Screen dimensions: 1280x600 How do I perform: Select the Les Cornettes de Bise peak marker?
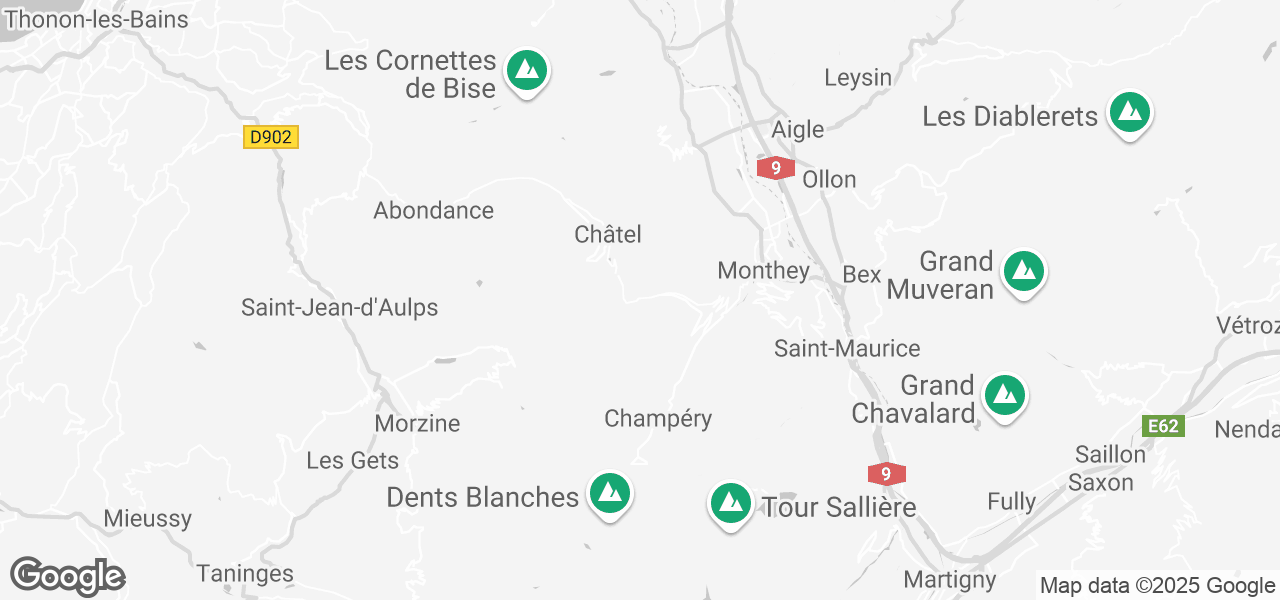526,71
